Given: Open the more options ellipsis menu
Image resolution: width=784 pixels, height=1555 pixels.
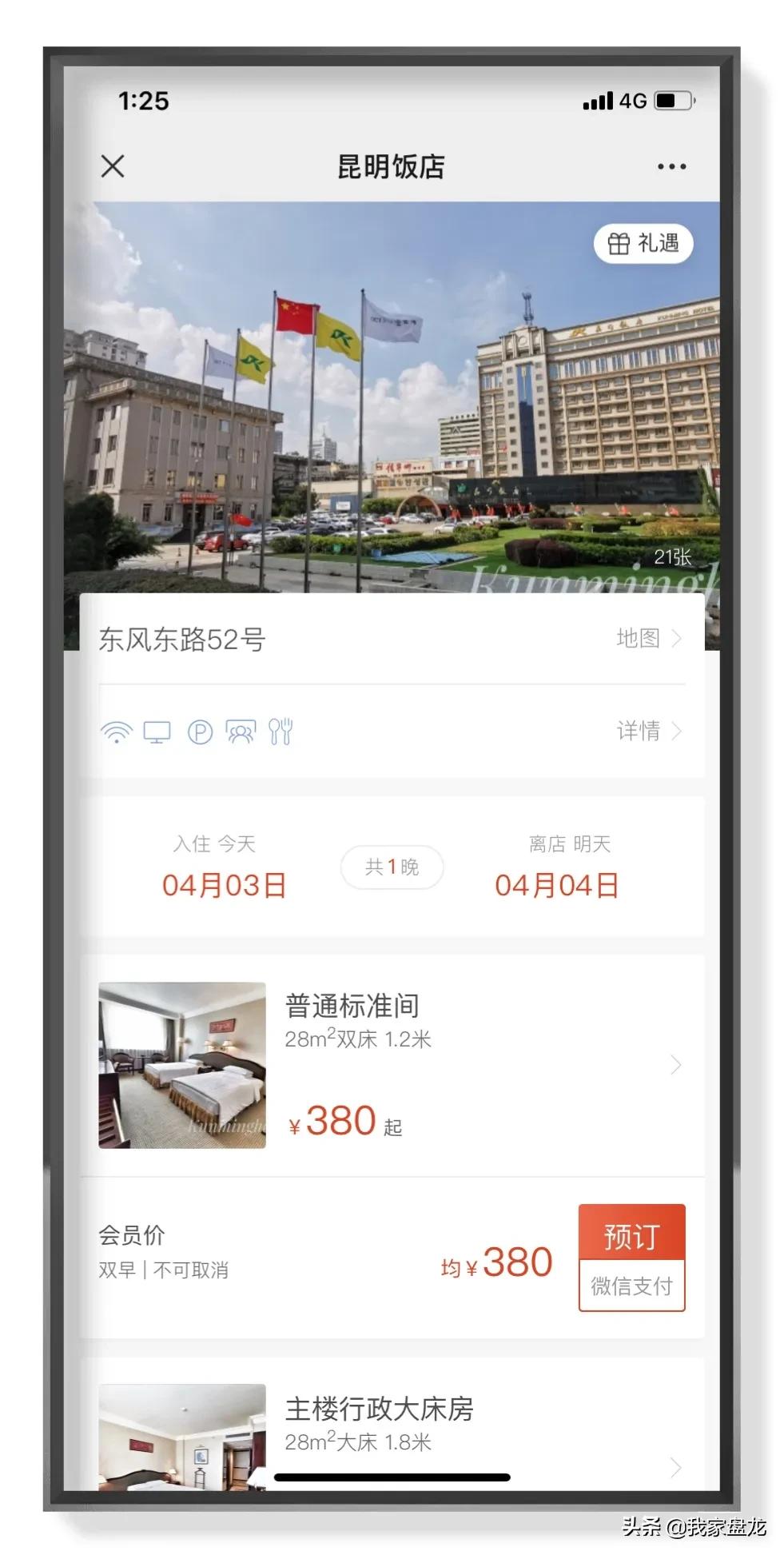Looking at the screenshot, I should 671,166.
